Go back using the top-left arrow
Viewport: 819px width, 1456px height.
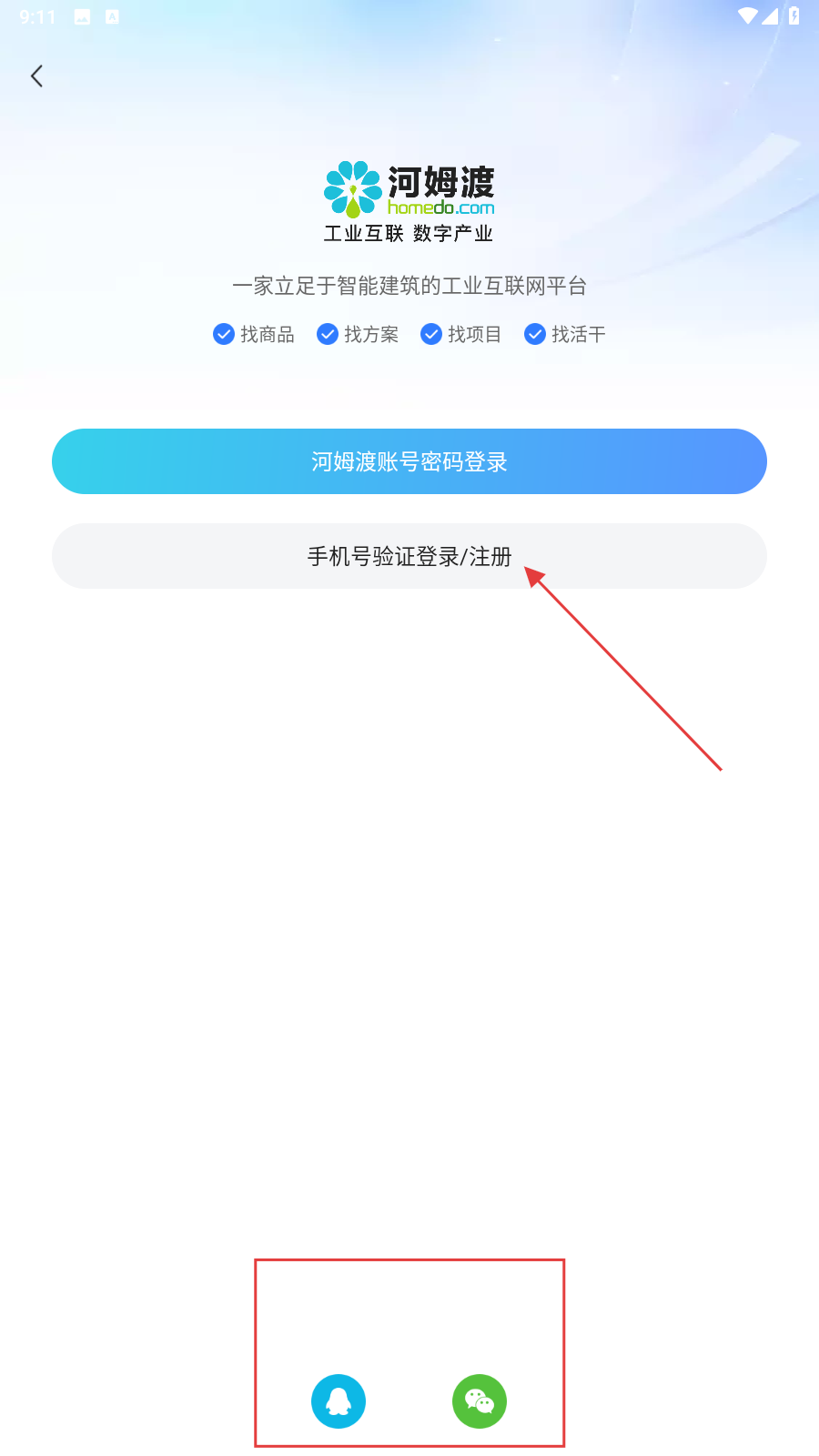click(36, 76)
